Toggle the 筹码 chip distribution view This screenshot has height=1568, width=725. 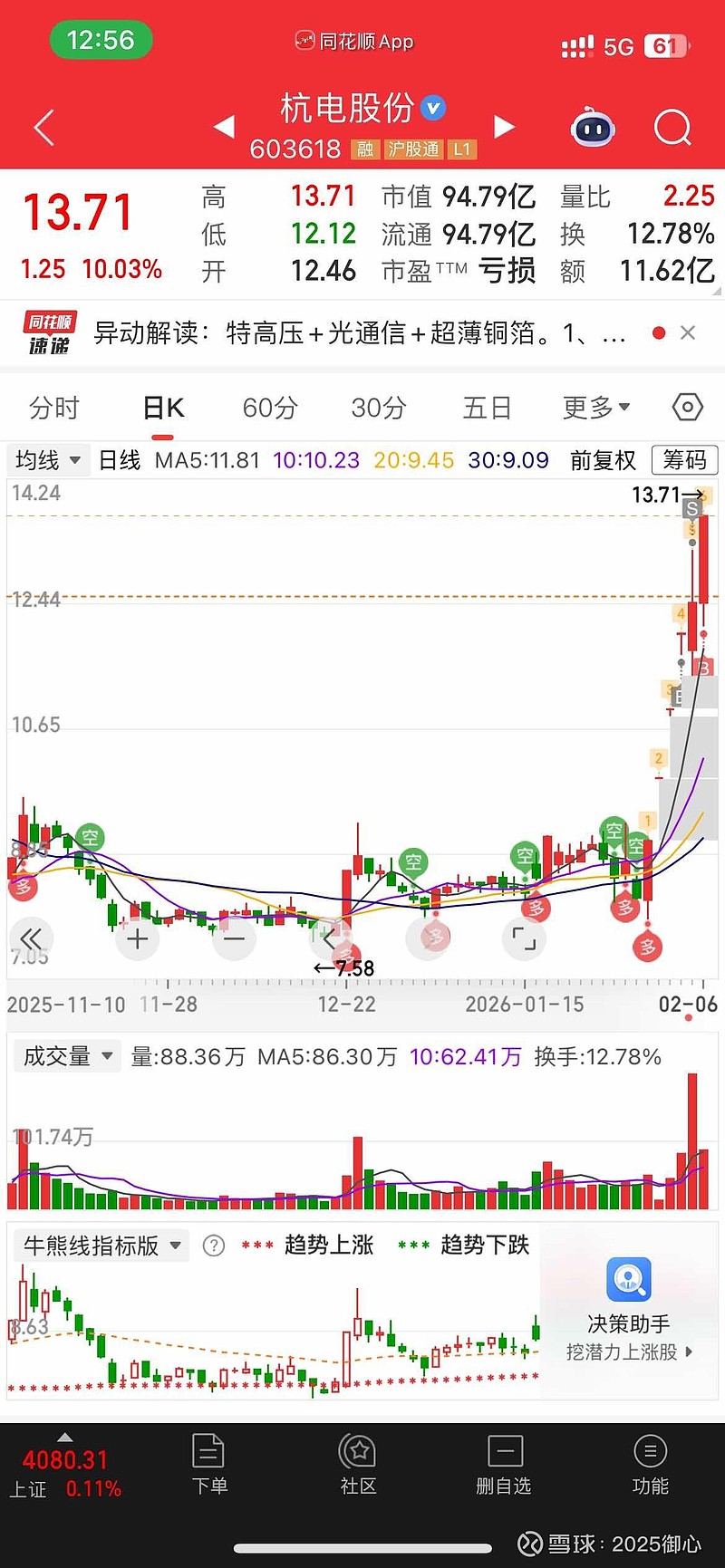pyautogui.click(x=684, y=460)
